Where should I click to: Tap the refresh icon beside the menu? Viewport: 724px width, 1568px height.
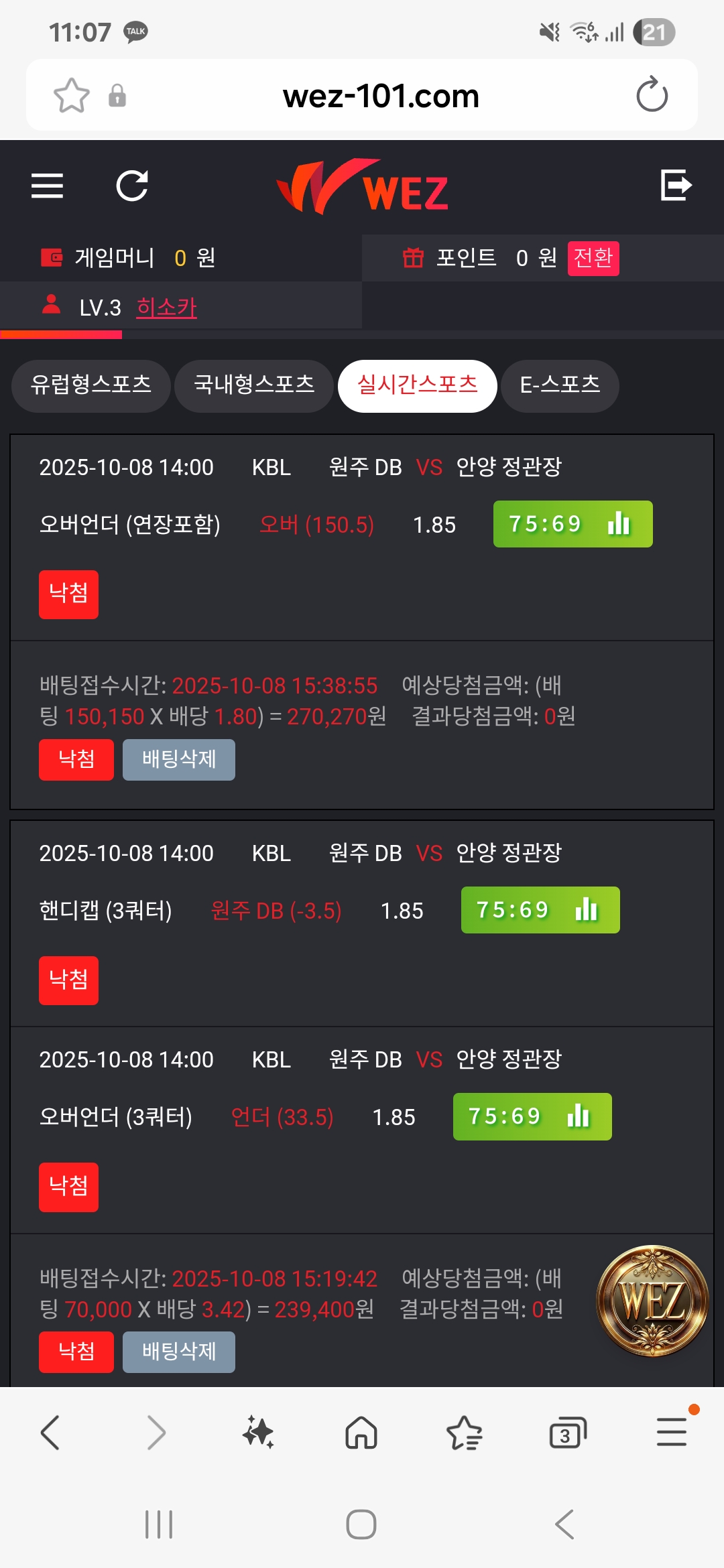[132, 186]
